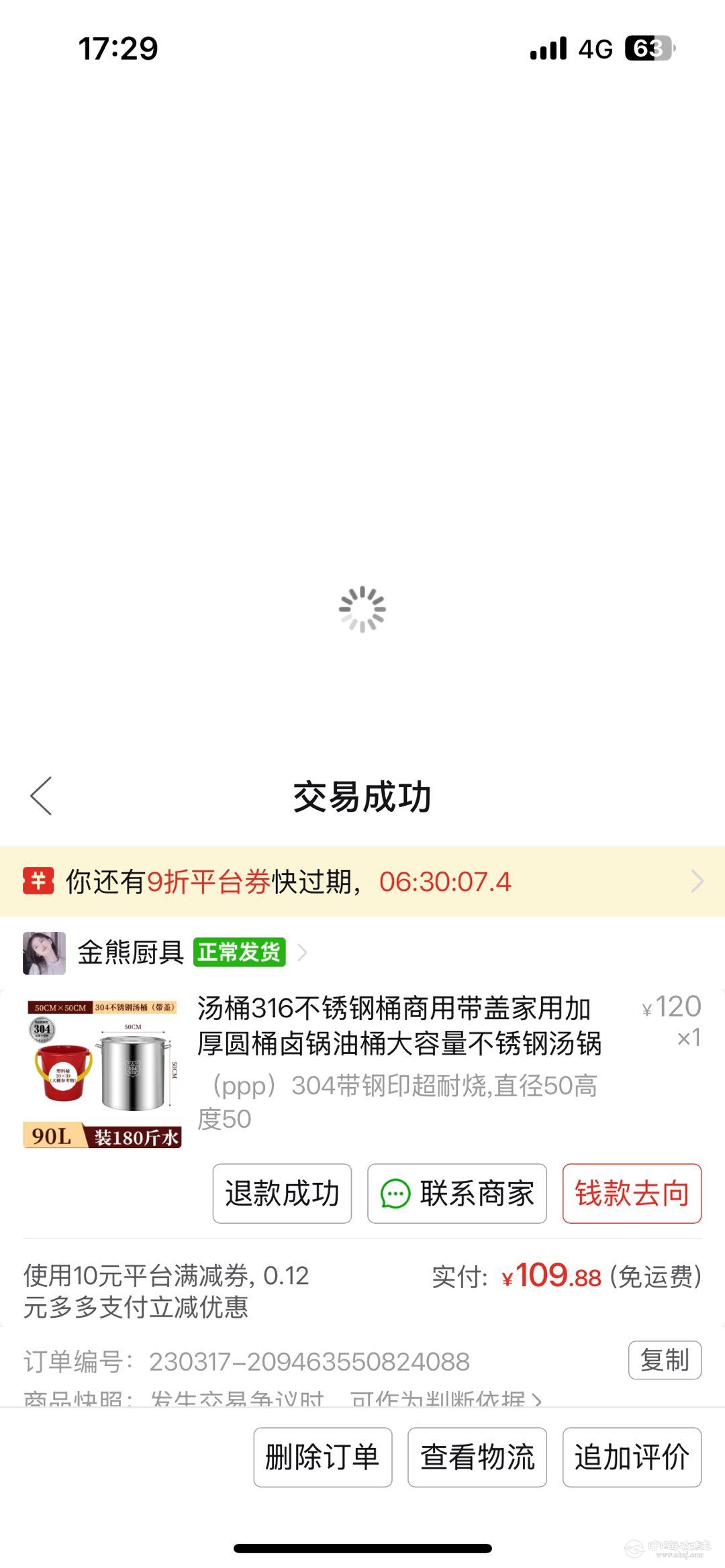
Task: Check refund destination with 钱款去向
Action: [x=632, y=1194]
